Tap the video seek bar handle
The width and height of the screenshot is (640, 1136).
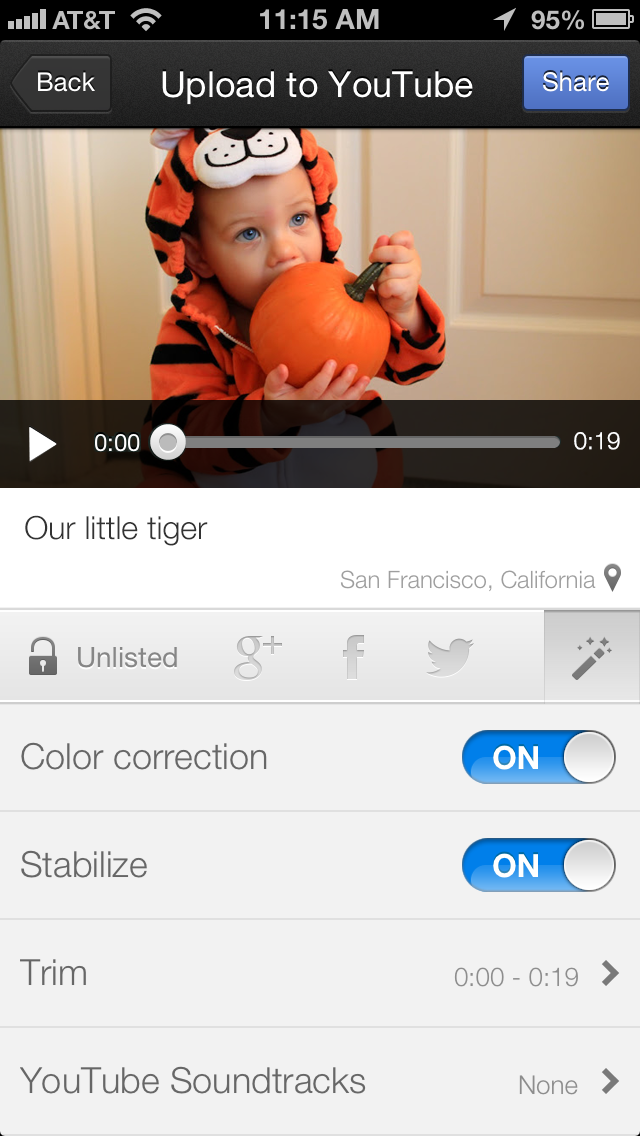point(168,442)
